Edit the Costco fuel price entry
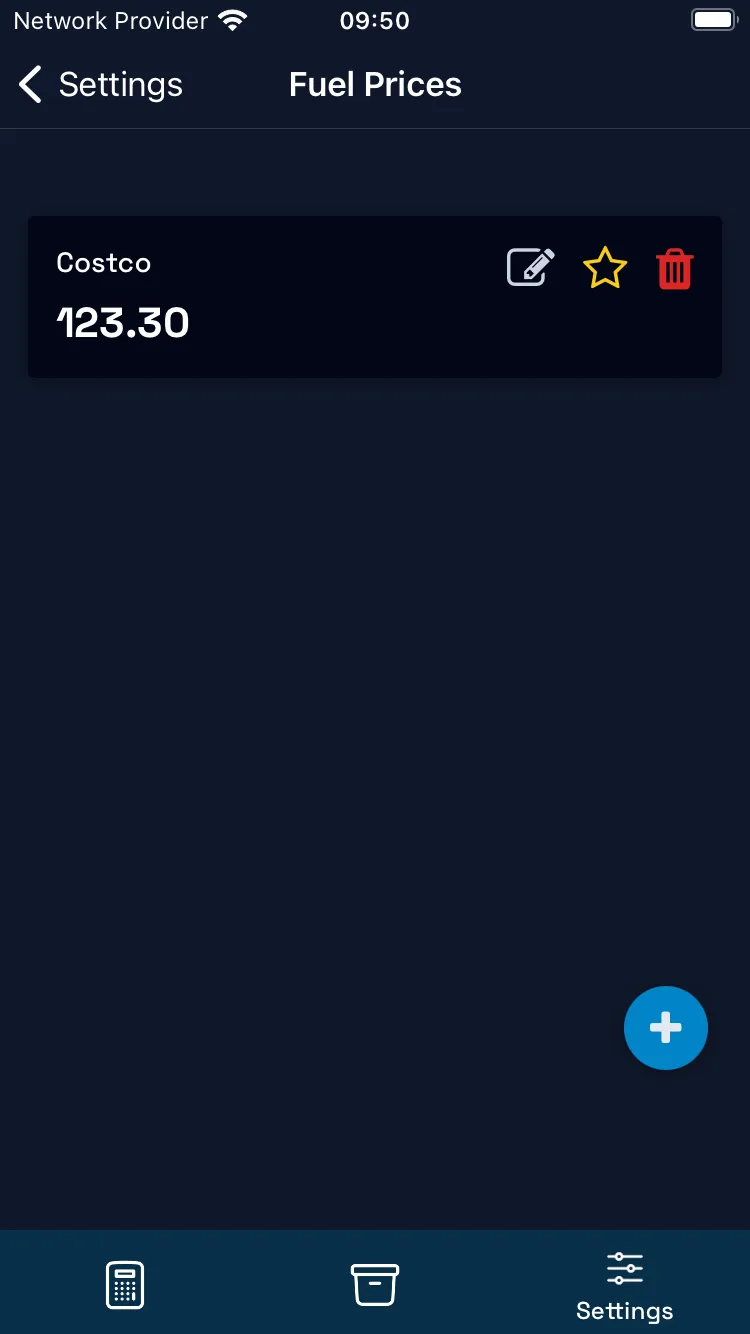The image size is (750, 1334). 529,267
